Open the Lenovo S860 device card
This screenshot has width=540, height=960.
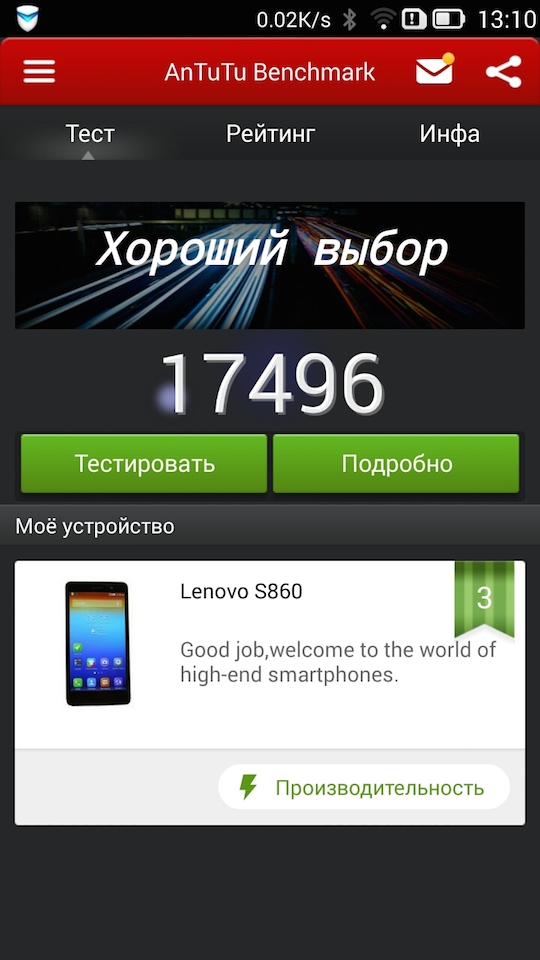point(270,654)
